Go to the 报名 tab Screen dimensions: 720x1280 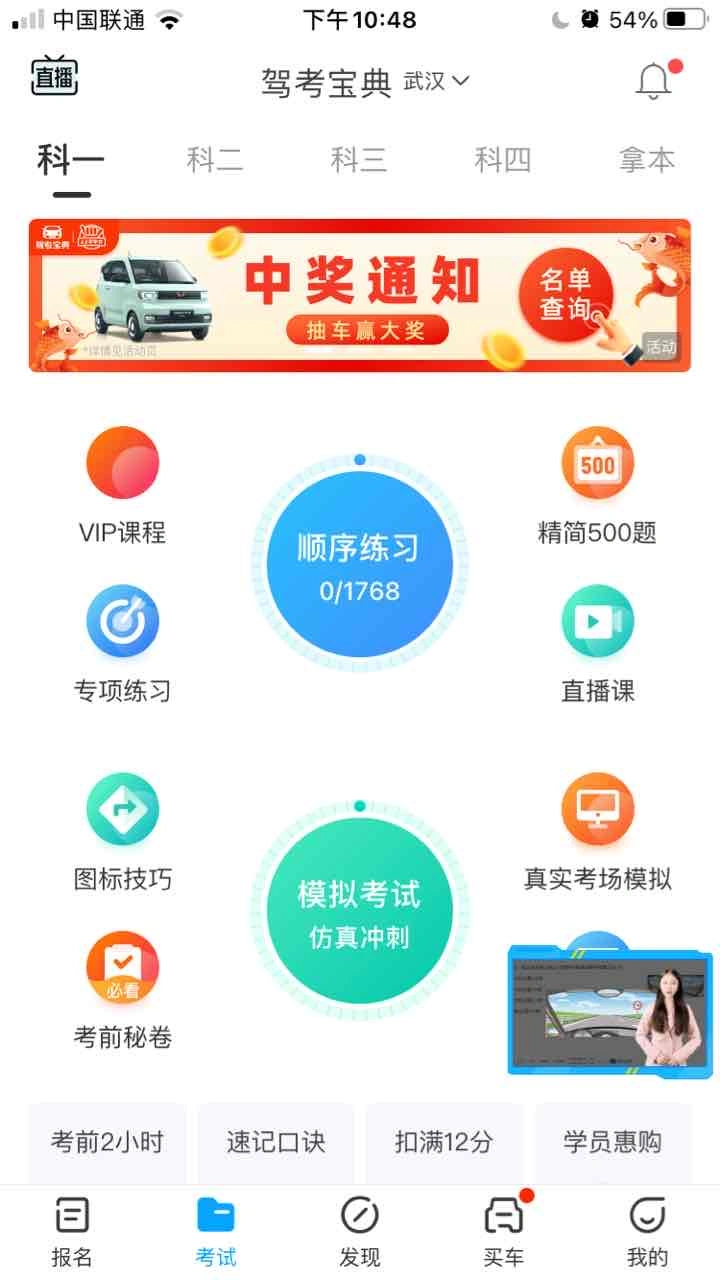(72, 1232)
